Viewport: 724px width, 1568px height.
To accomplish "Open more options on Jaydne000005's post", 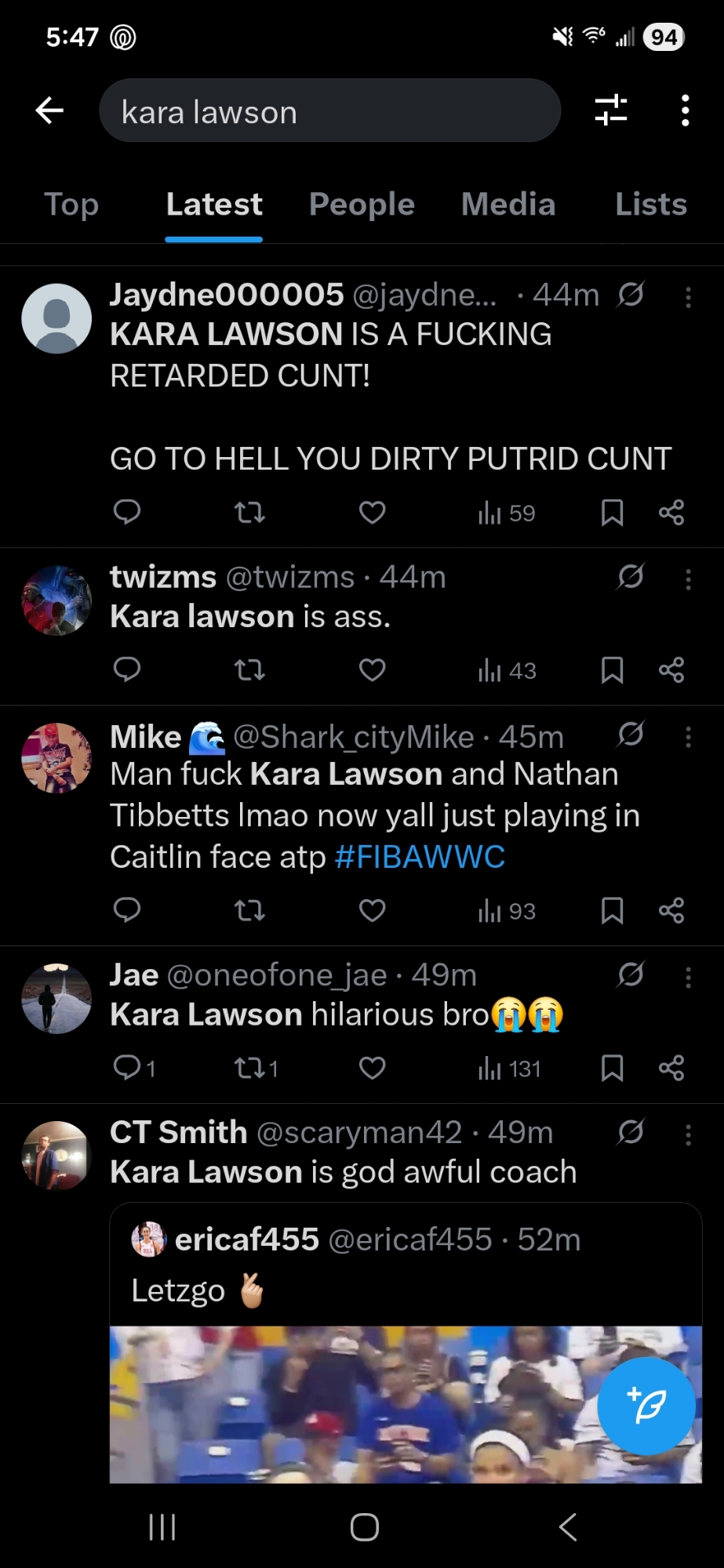I will pyautogui.click(x=688, y=297).
